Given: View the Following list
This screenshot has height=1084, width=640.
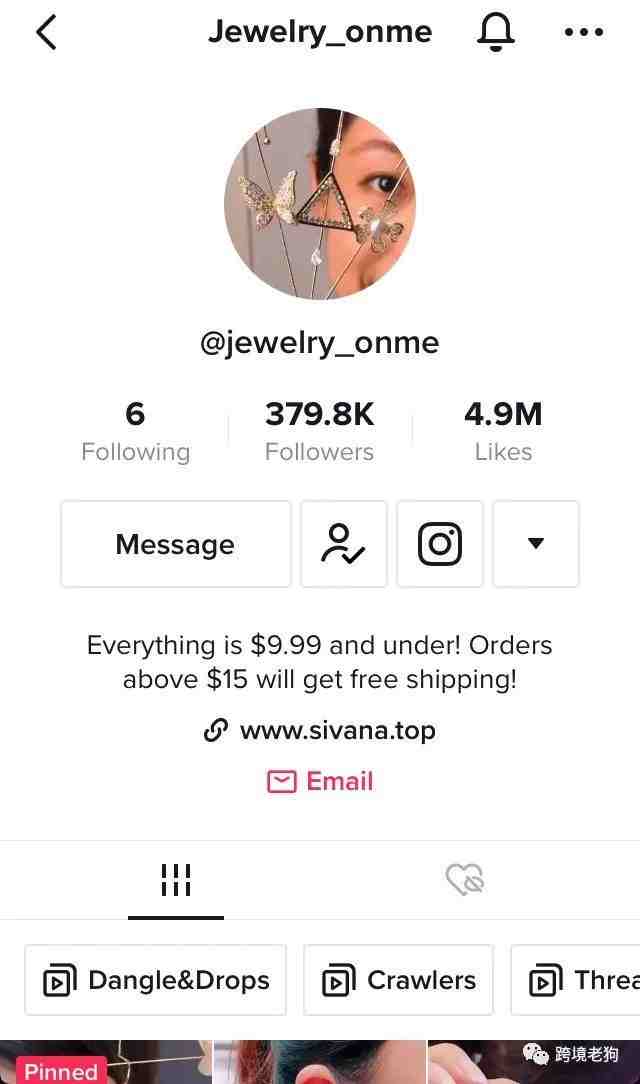Looking at the screenshot, I should click(x=135, y=432).
